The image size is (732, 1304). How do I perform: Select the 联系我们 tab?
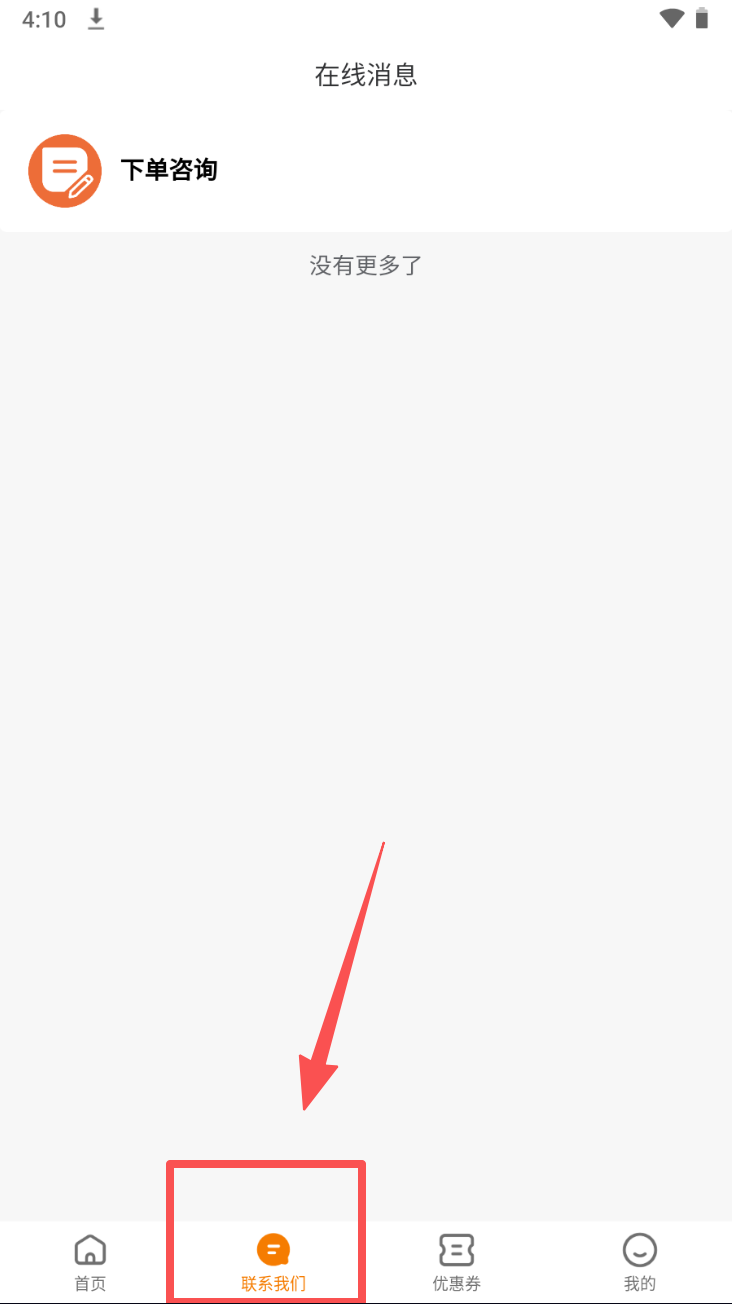(x=273, y=1261)
